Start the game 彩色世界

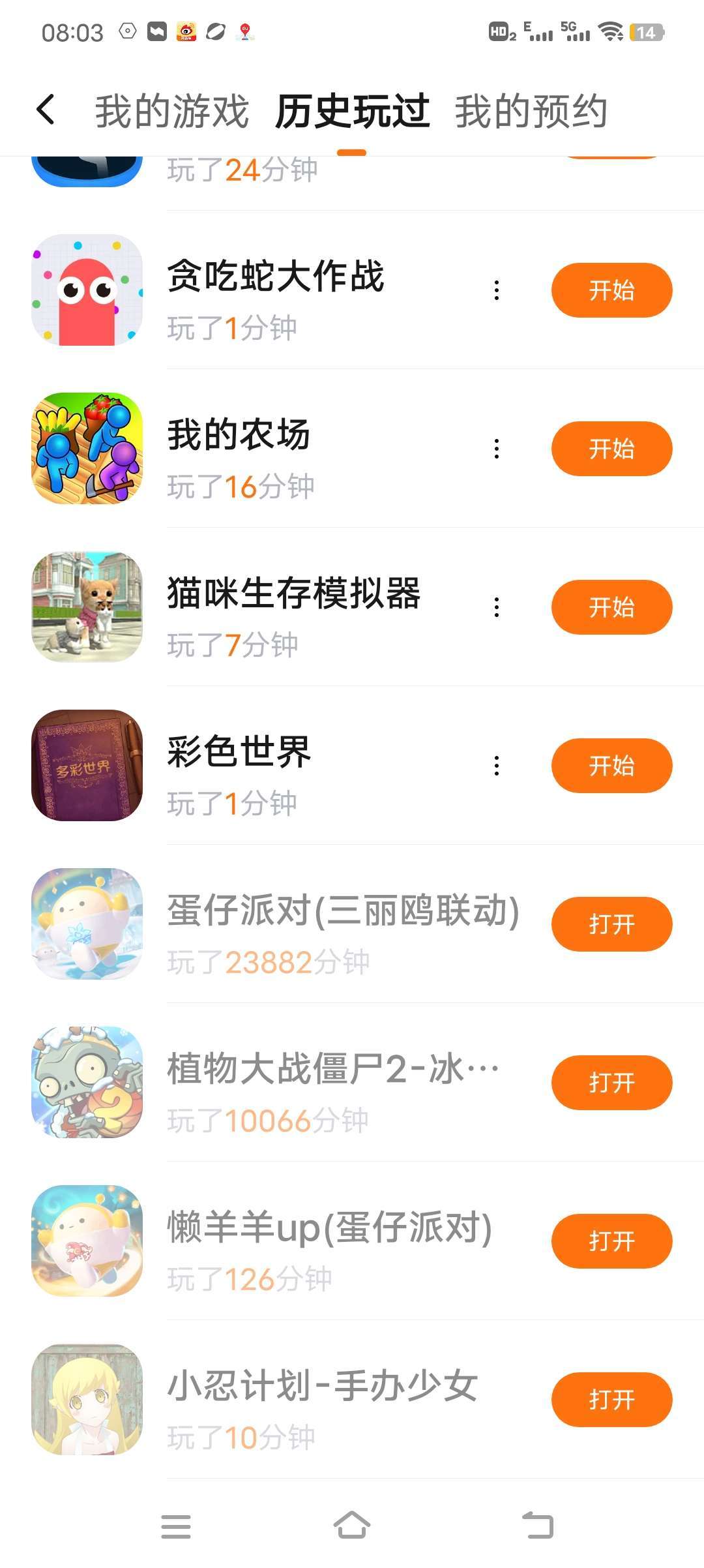point(611,766)
